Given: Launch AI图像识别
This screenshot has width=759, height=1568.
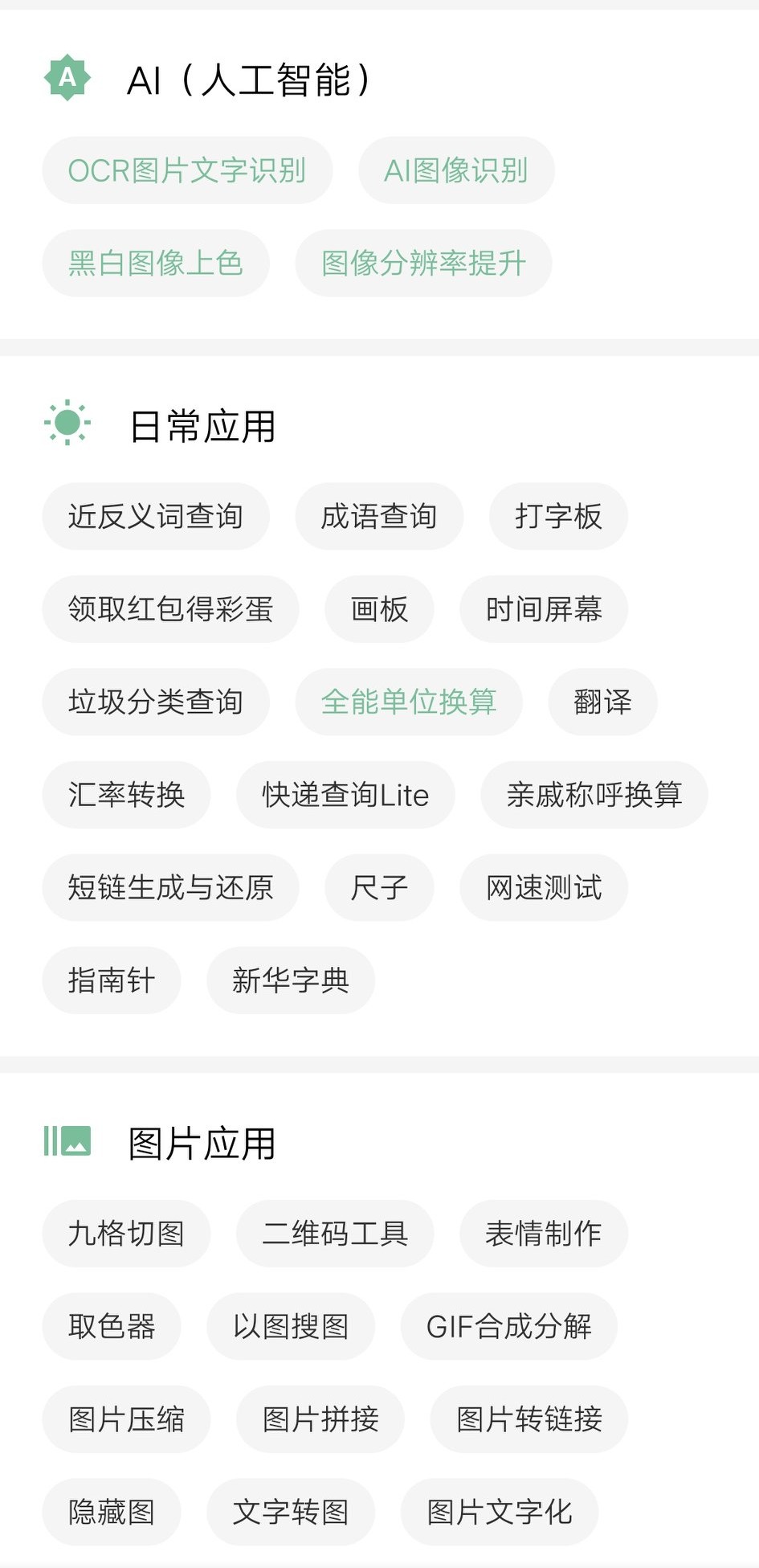Looking at the screenshot, I should coord(456,170).
